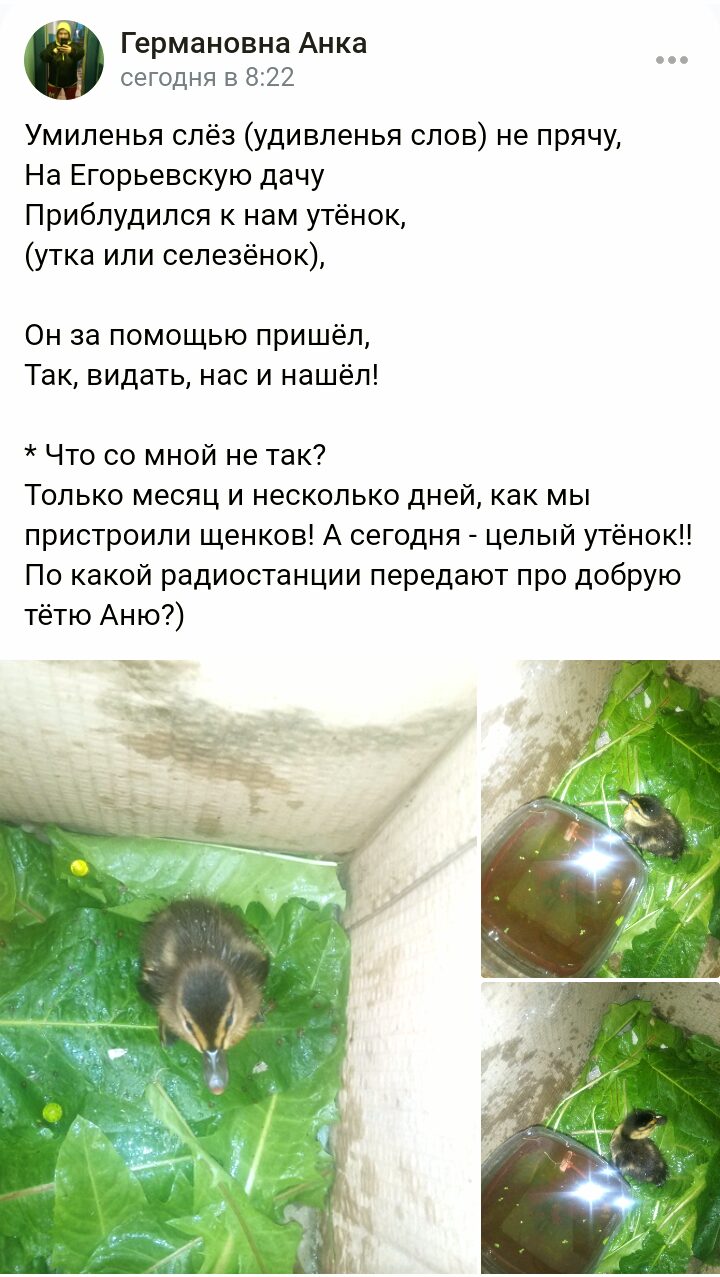This screenshot has width=720, height=1277.
Task: Open the upper right duckling photo
Action: click(600, 819)
